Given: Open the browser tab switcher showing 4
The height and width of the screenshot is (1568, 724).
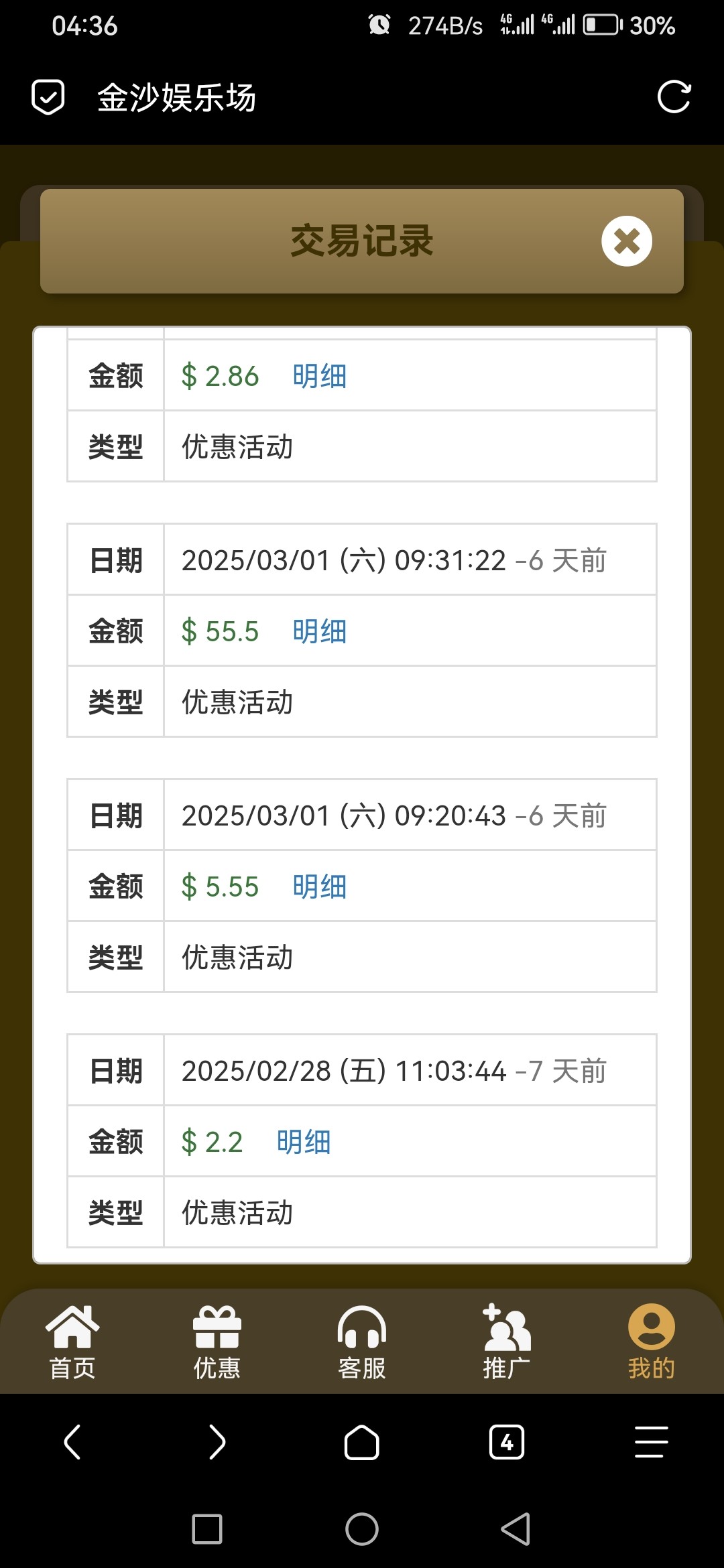Looking at the screenshot, I should pyautogui.click(x=507, y=1442).
